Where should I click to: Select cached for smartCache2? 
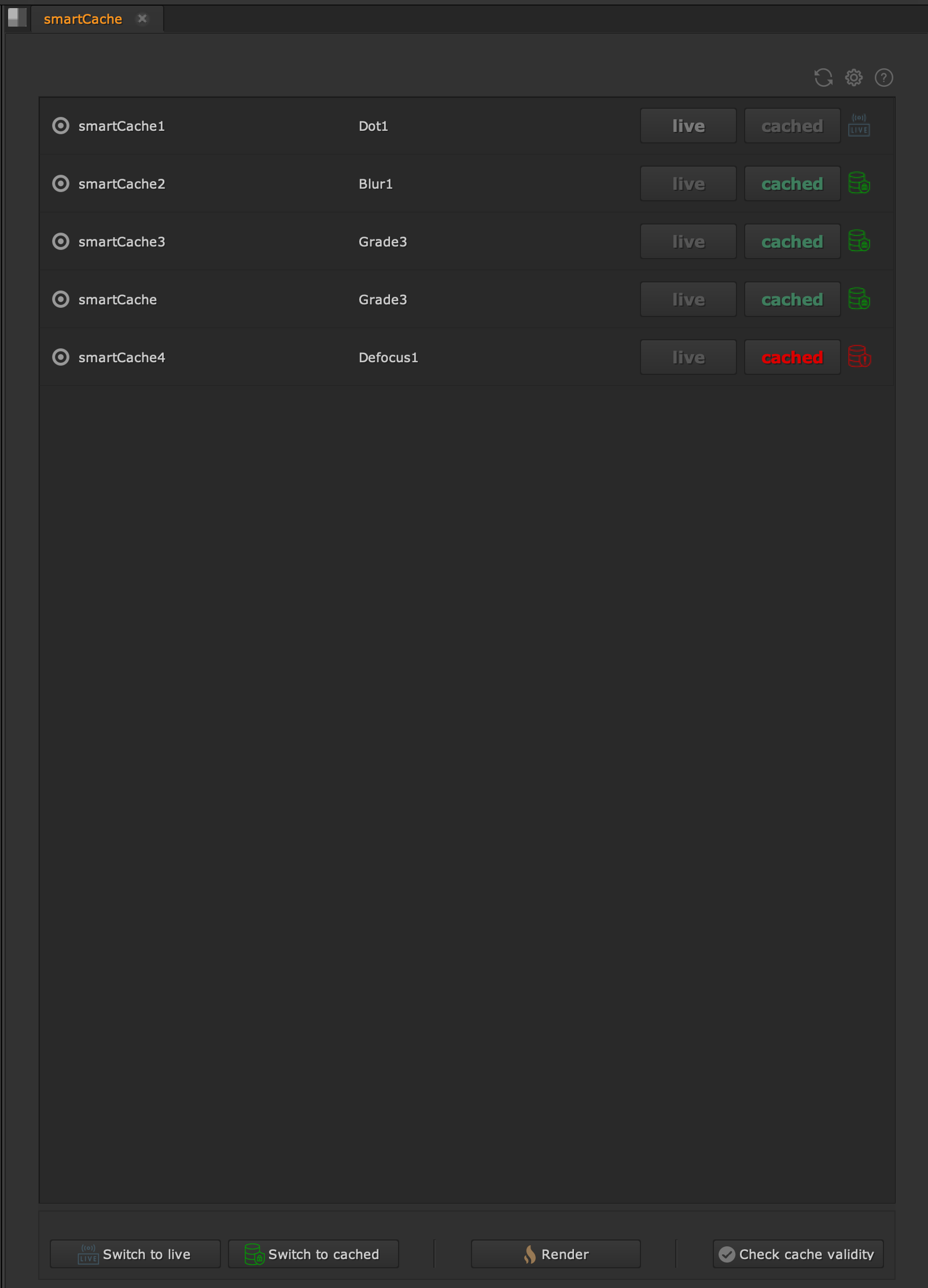tap(791, 183)
